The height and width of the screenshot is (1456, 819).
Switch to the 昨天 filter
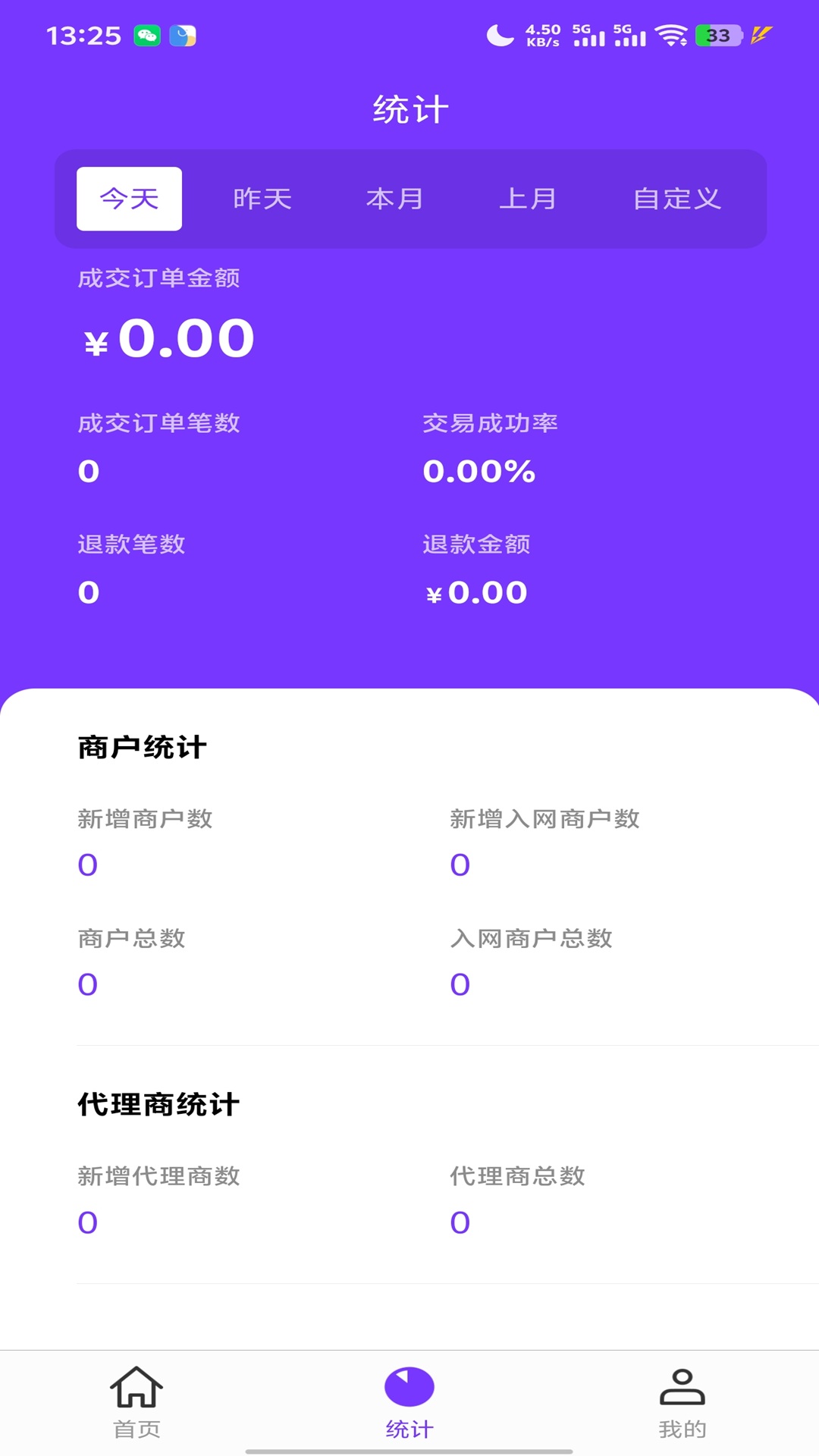(262, 199)
